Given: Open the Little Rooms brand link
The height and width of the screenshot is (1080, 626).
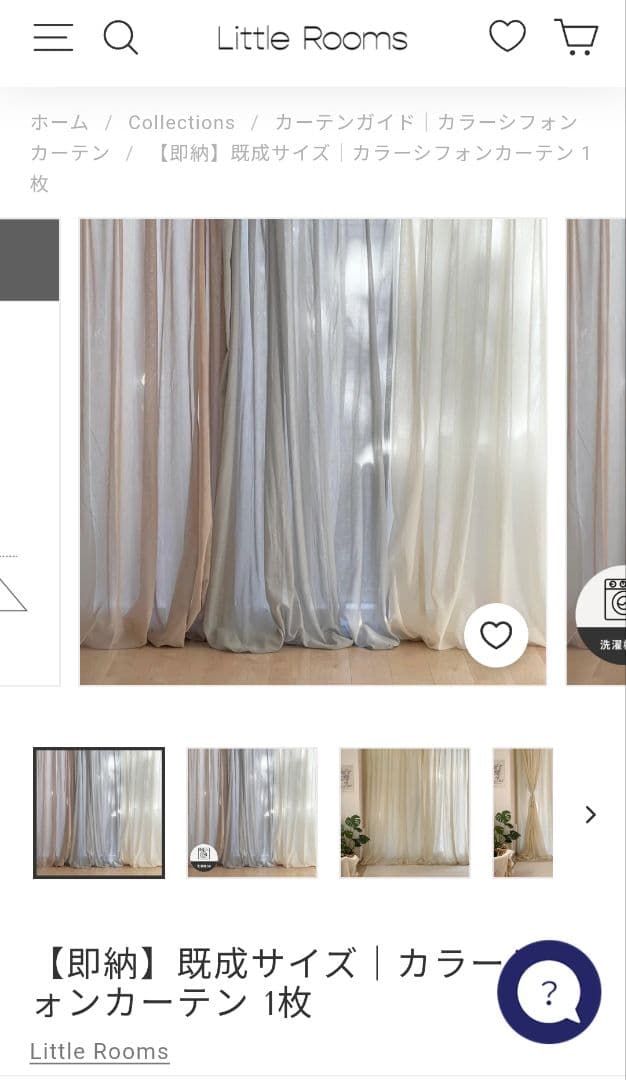Looking at the screenshot, I should click(99, 1051).
